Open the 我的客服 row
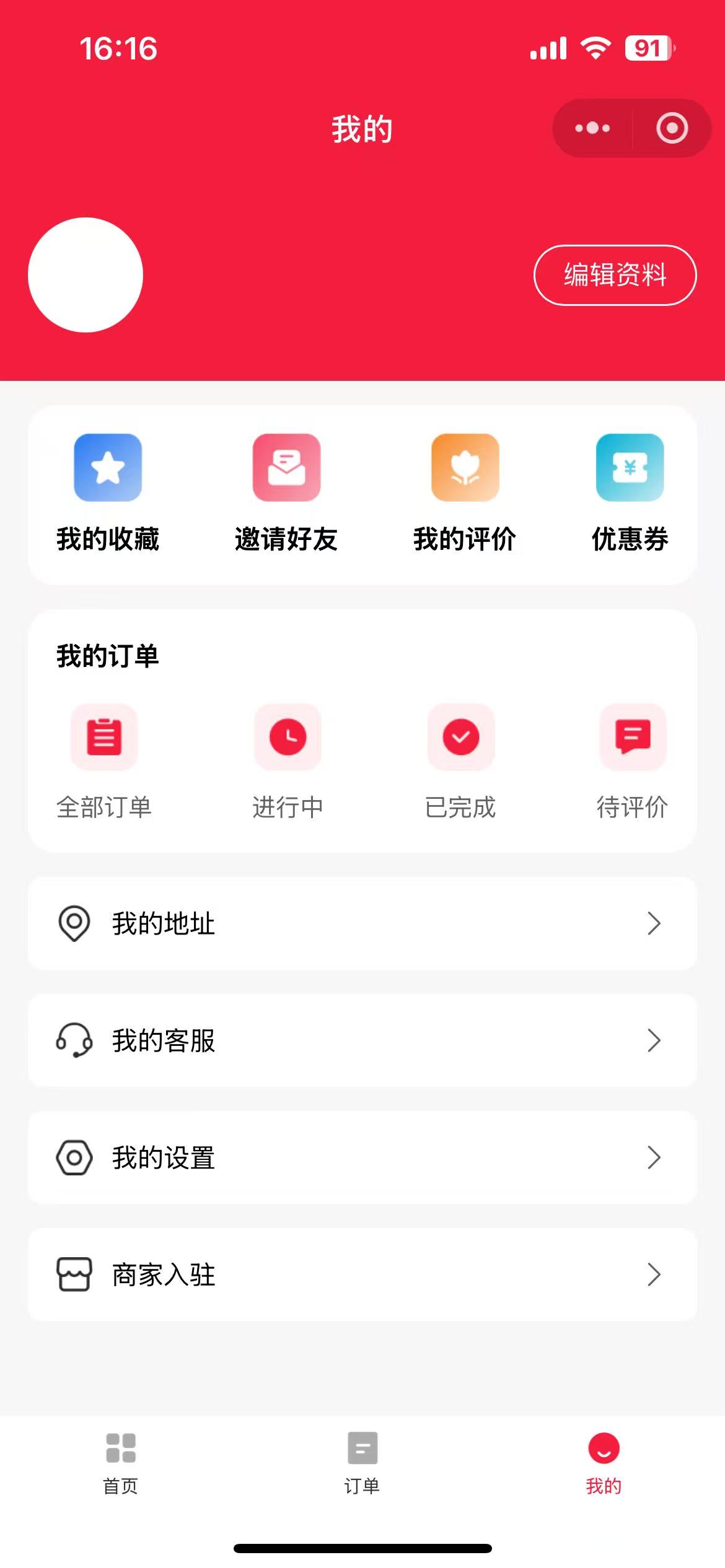The image size is (725, 1568). [x=362, y=1040]
